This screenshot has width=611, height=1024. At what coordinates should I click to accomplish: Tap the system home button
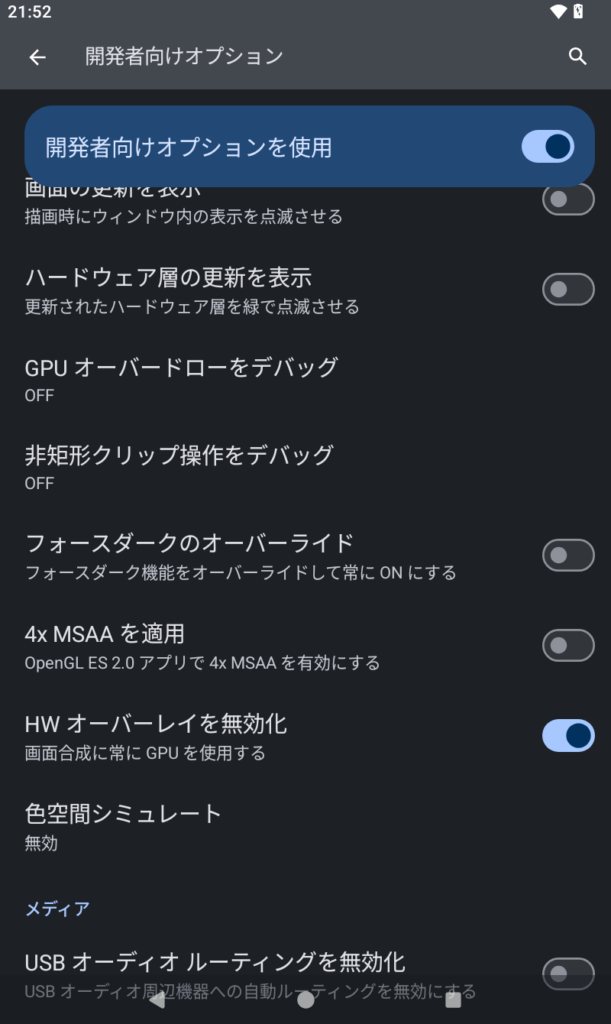coord(306,998)
